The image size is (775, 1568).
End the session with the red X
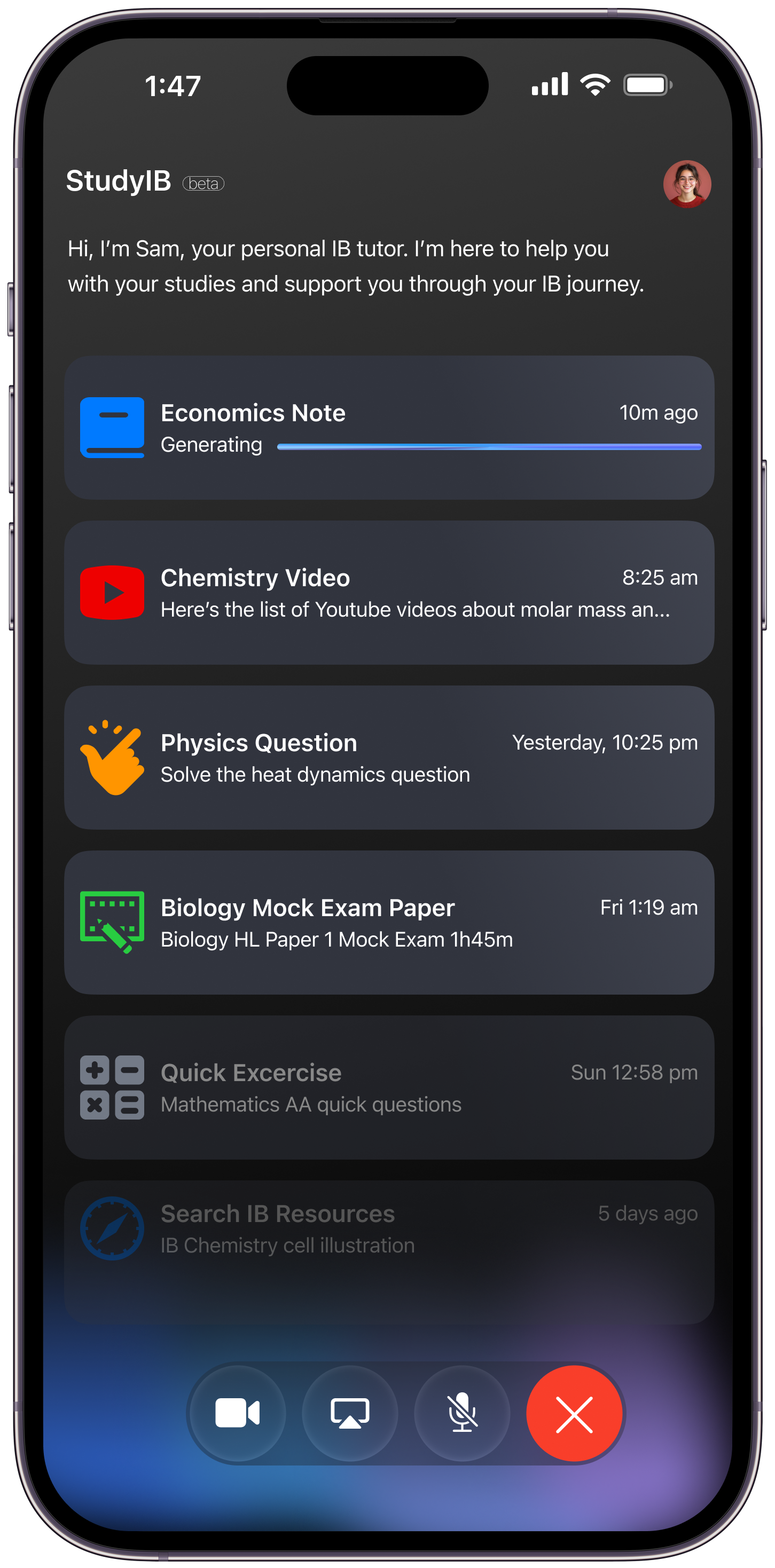tap(574, 1413)
